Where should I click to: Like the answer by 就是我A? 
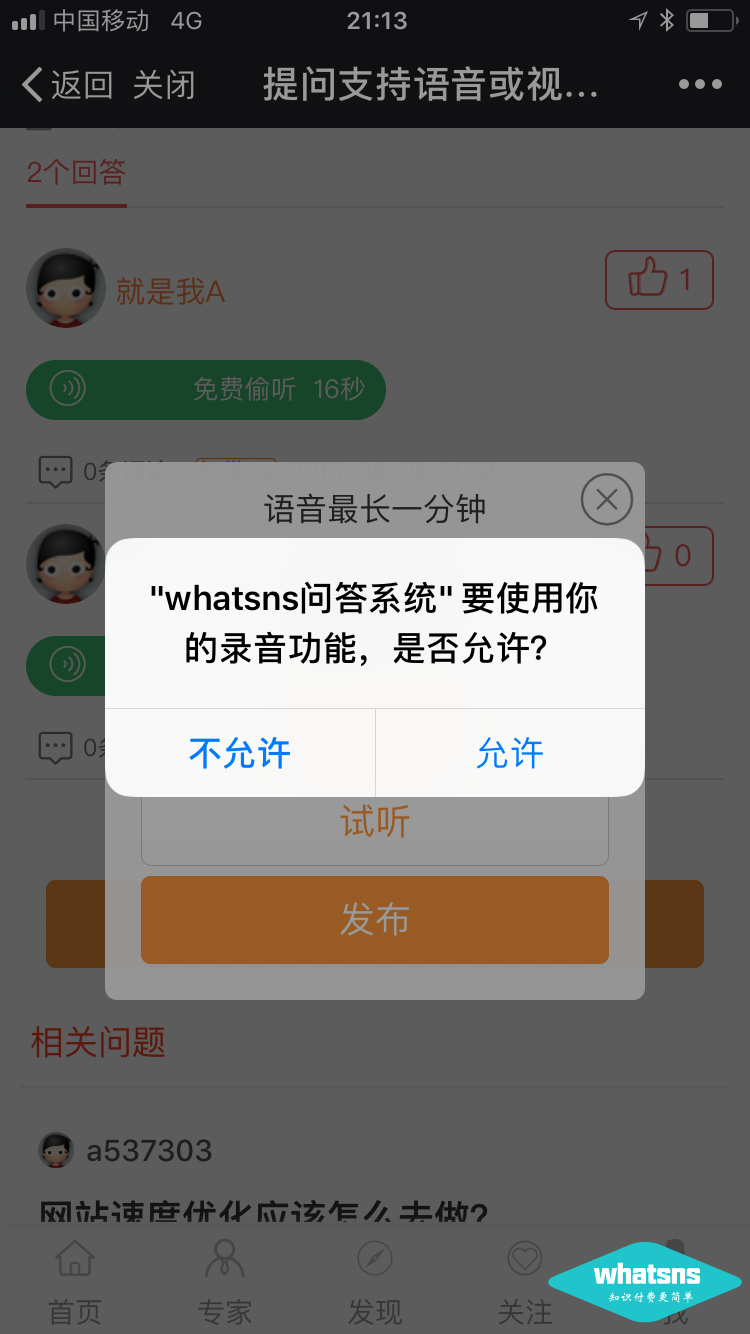pos(659,280)
